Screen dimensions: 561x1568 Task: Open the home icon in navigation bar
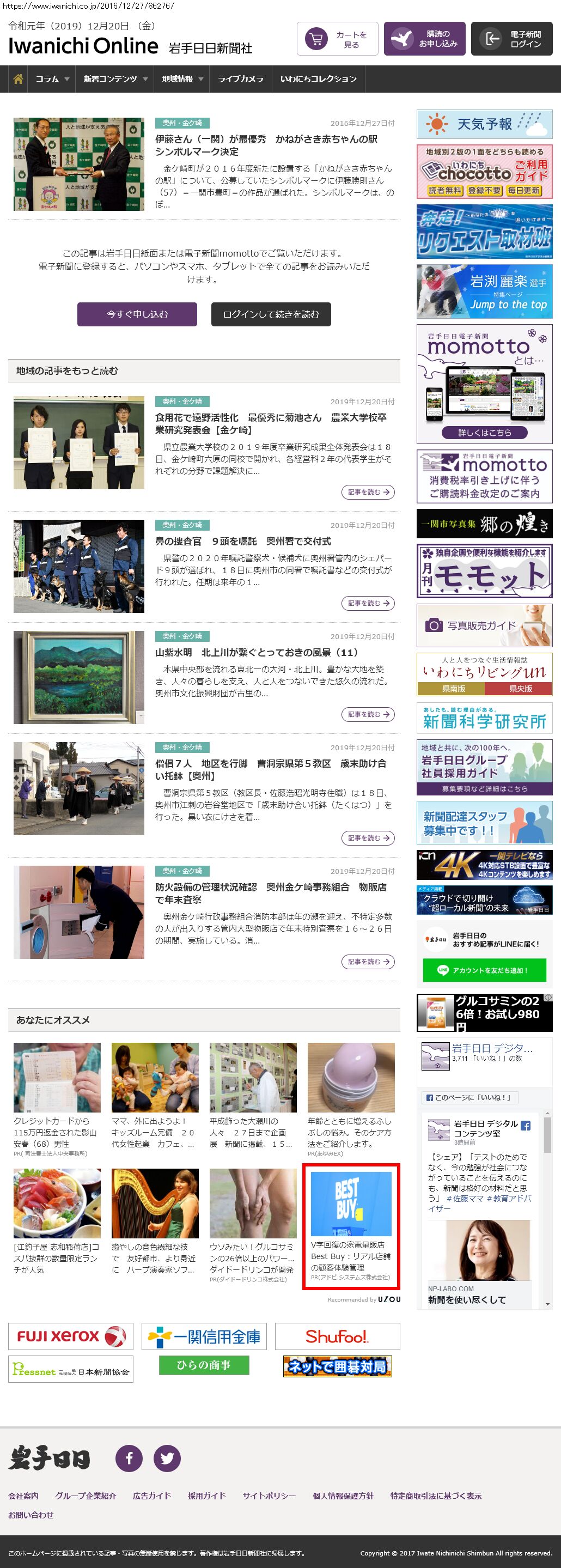(19, 79)
